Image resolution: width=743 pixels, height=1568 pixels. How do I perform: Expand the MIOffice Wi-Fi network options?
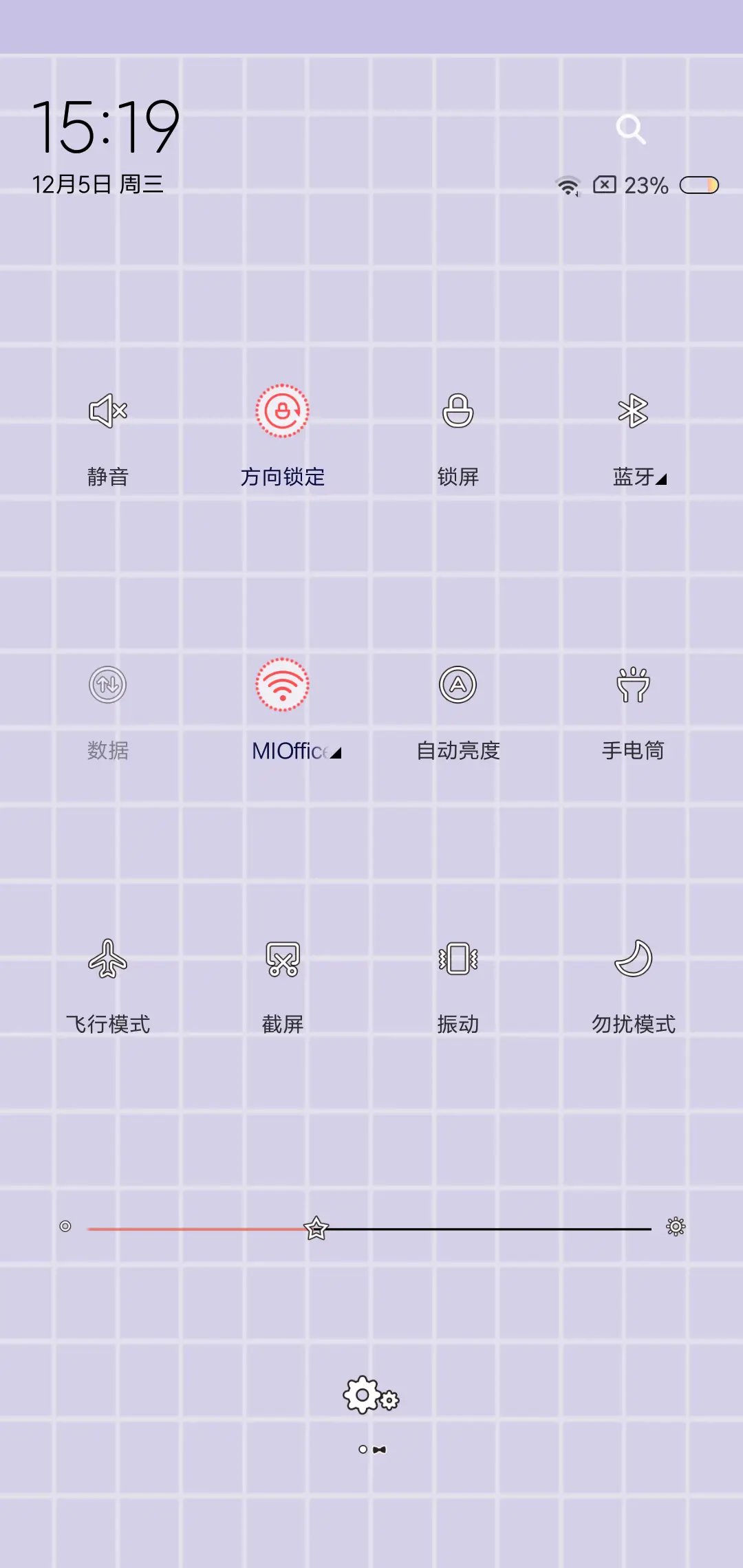coord(335,753)
